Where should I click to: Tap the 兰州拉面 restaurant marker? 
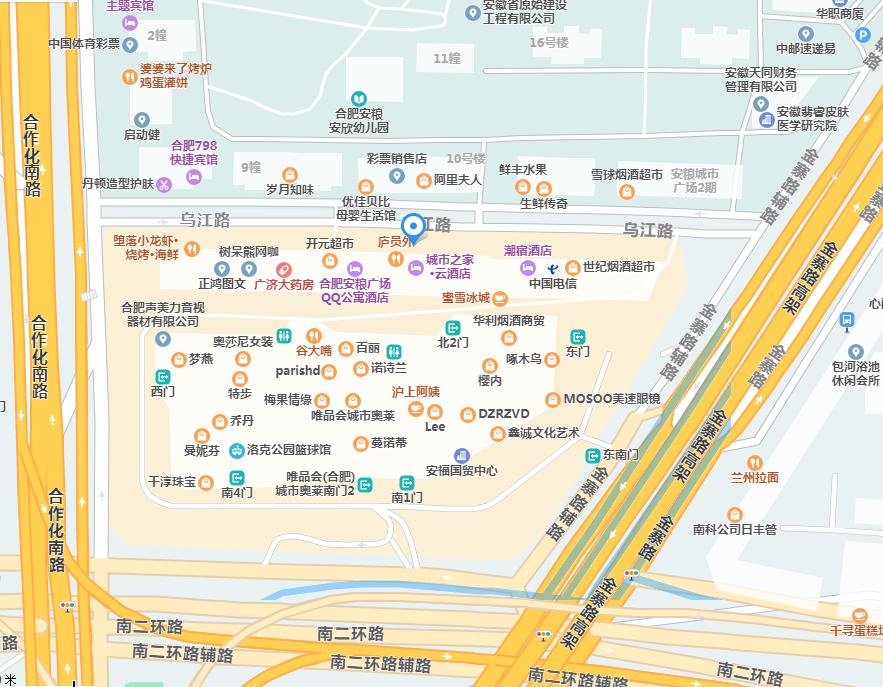click(x=755, y=463)
